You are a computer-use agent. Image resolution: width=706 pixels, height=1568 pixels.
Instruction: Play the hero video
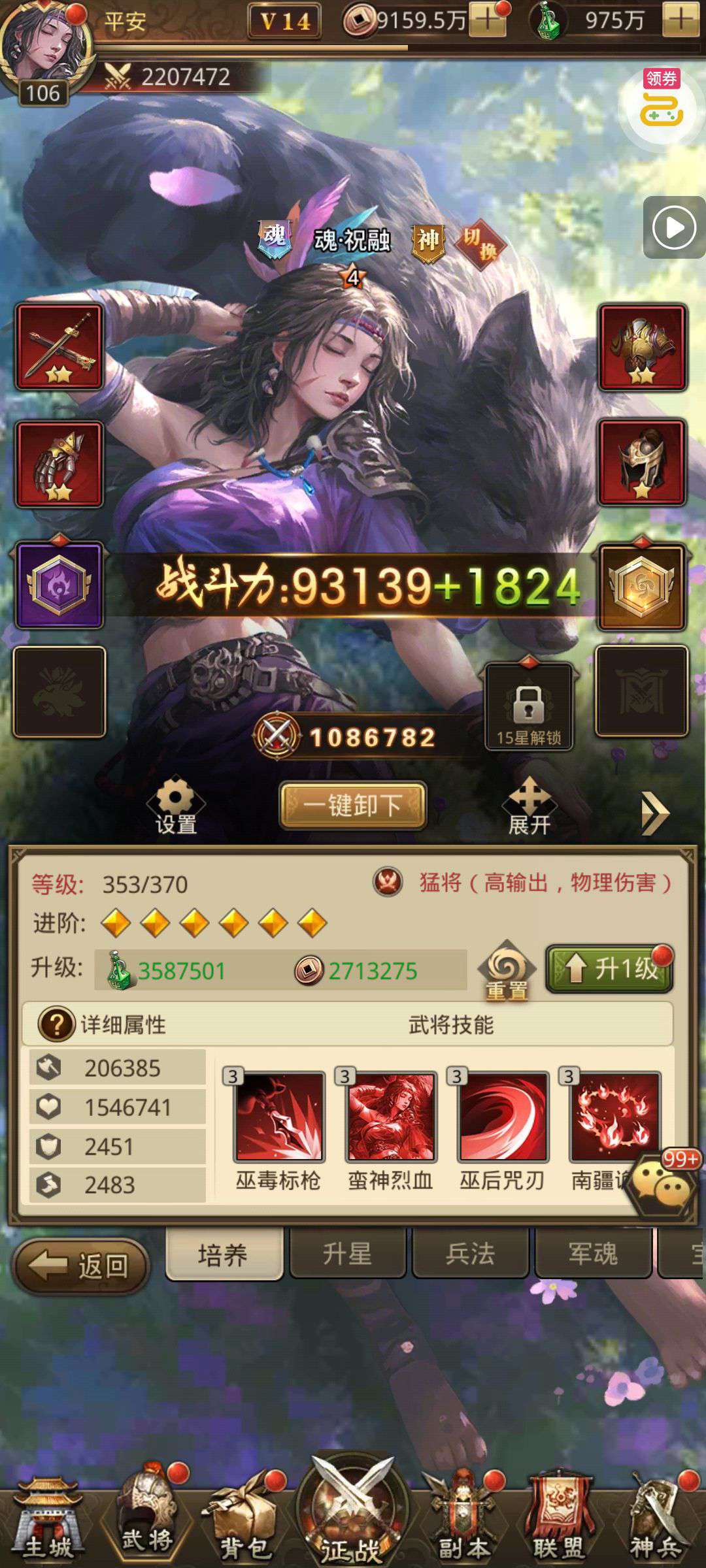674,227
